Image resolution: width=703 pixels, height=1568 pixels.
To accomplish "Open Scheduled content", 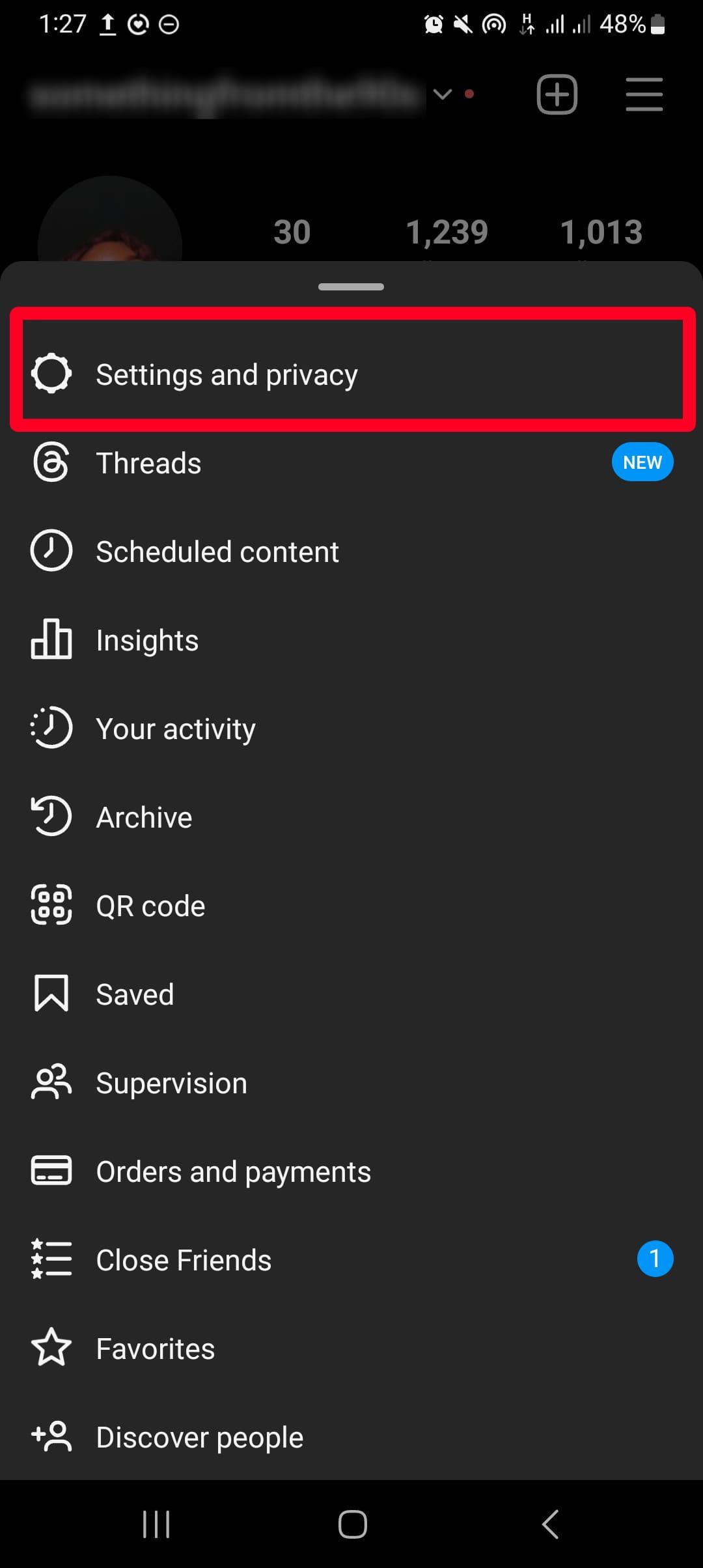I will (217, 551).
